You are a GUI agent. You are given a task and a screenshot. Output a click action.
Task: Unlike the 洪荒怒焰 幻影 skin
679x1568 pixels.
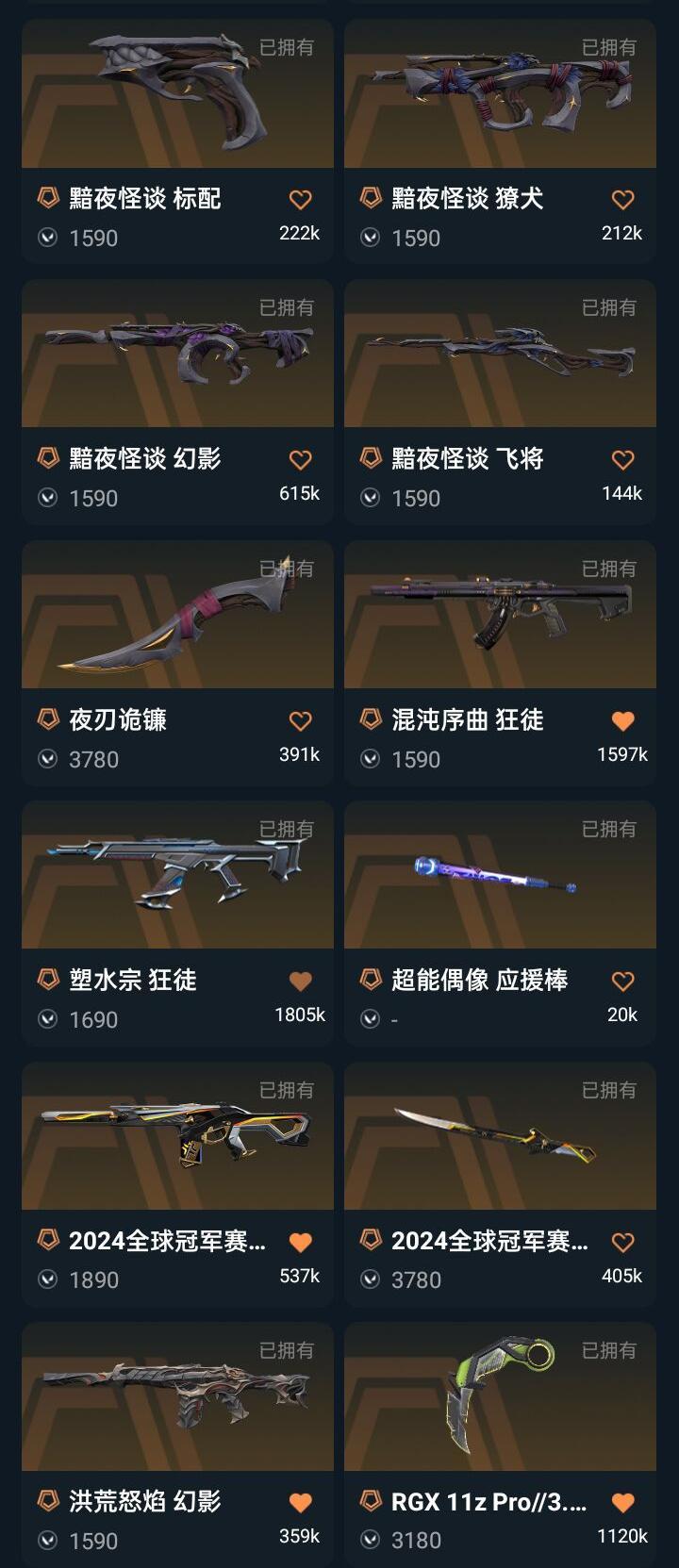(x=300, y=1502)
